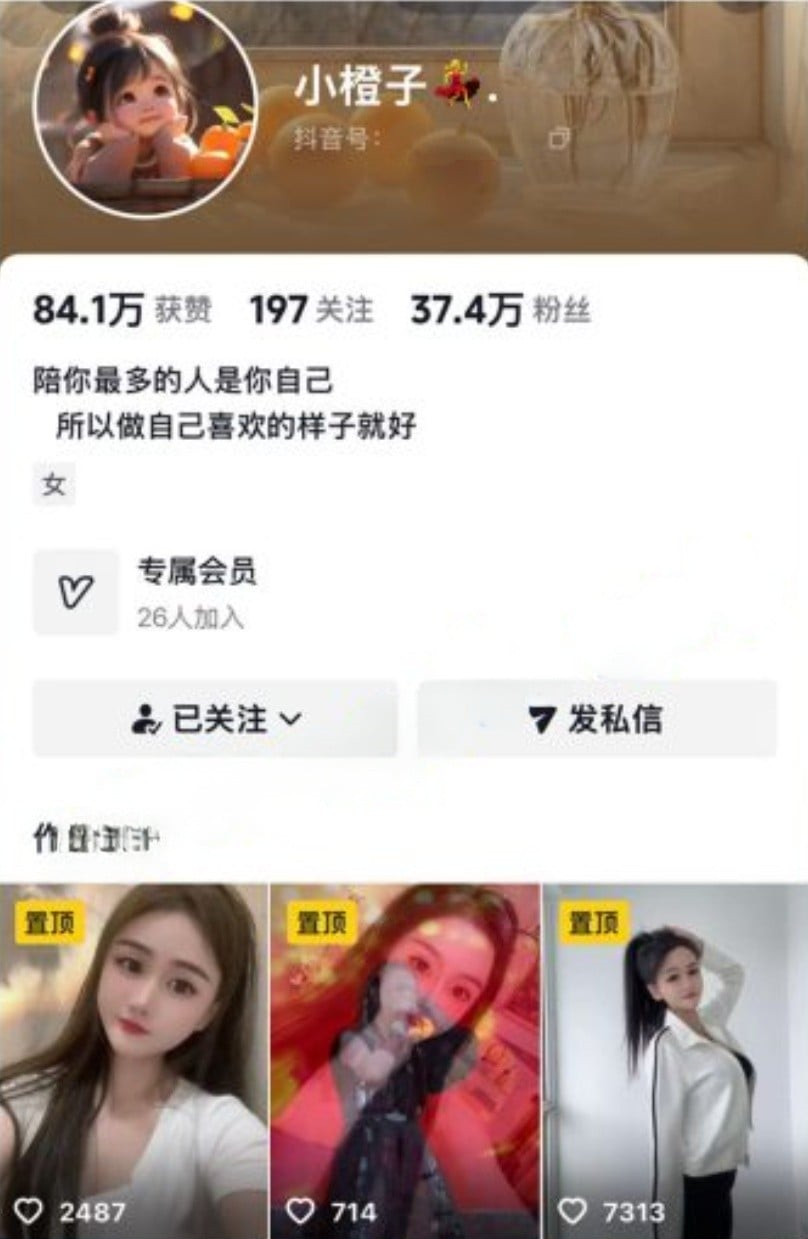808x1239 pixels.
Task: Open pinned video with 2487 likes
Action: point(133,1060)
